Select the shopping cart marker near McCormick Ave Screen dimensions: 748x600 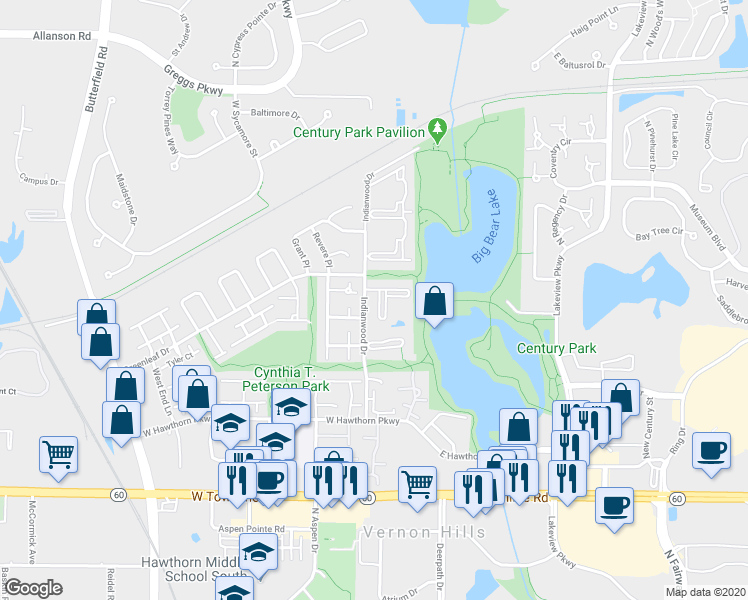59,454
